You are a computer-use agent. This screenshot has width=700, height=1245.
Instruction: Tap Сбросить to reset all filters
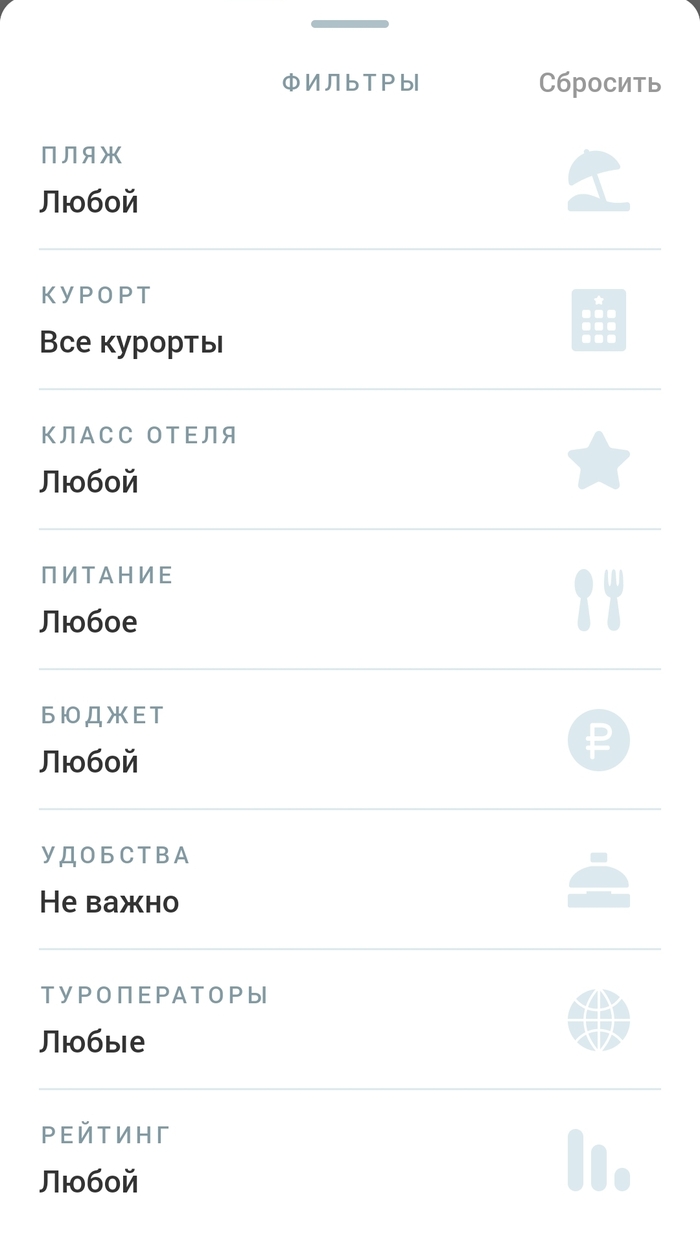point(599,82)
